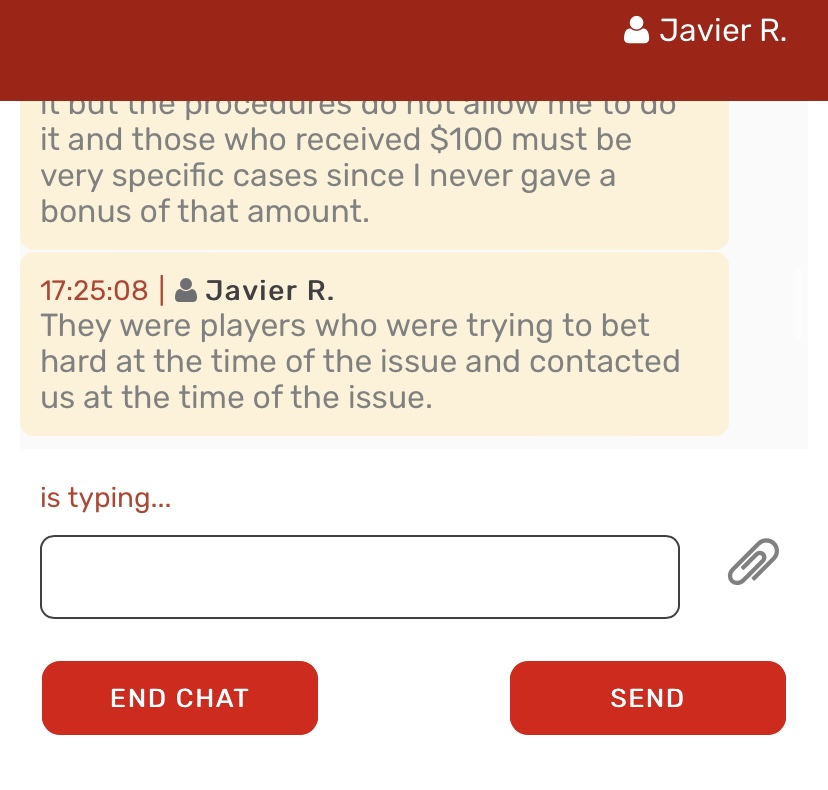Tap the Send button

(647, 698)
